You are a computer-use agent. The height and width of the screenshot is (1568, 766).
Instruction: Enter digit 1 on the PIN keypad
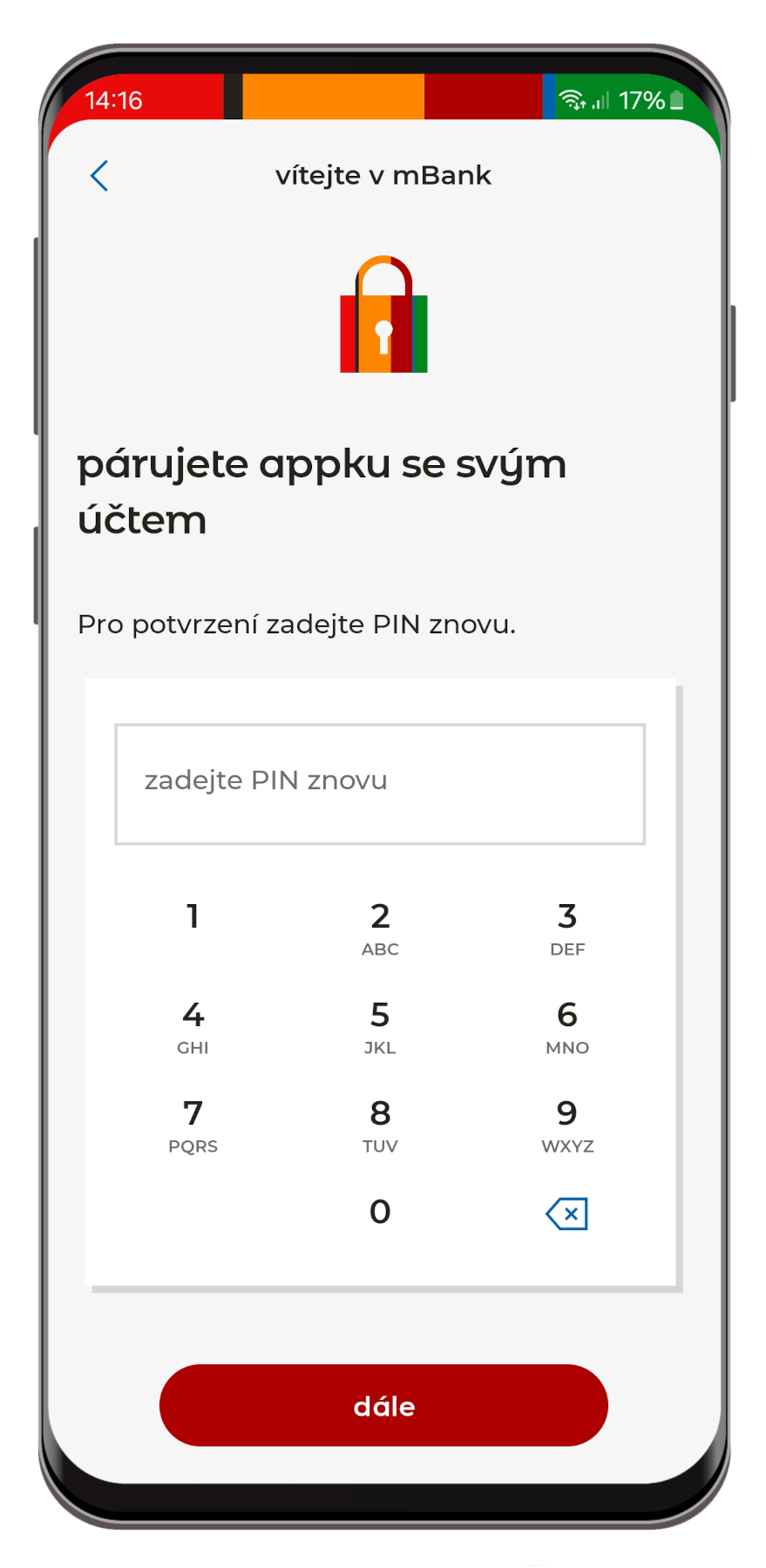point(193,926)
